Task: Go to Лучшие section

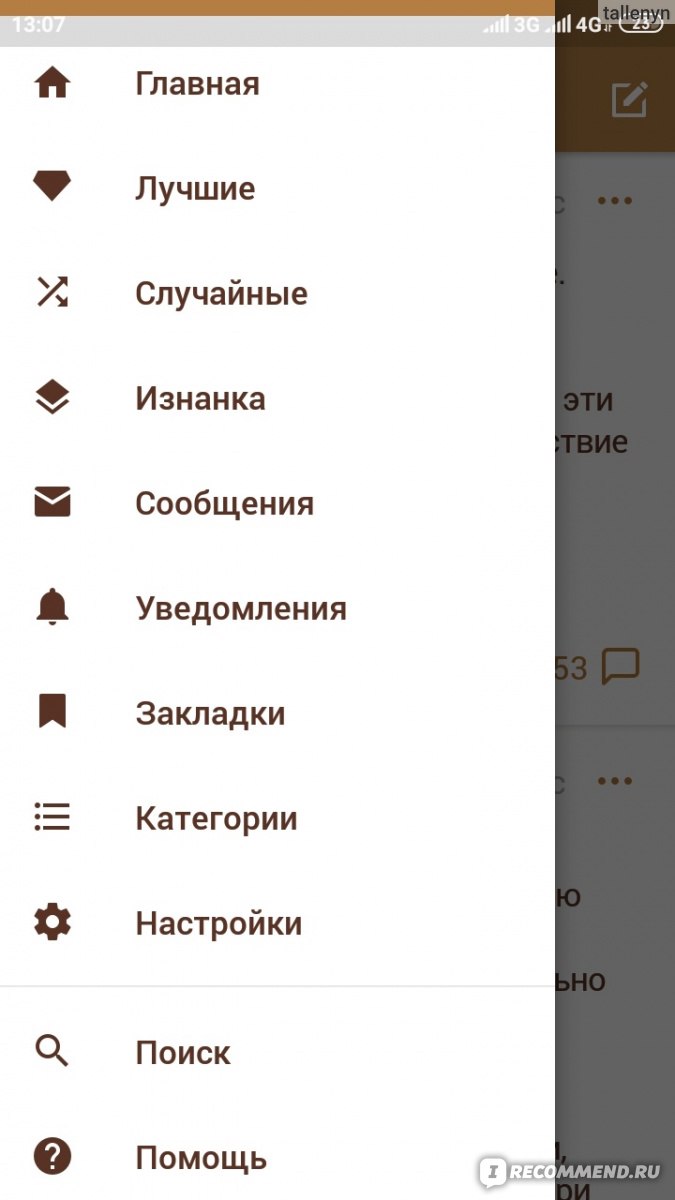Action: 277,189
